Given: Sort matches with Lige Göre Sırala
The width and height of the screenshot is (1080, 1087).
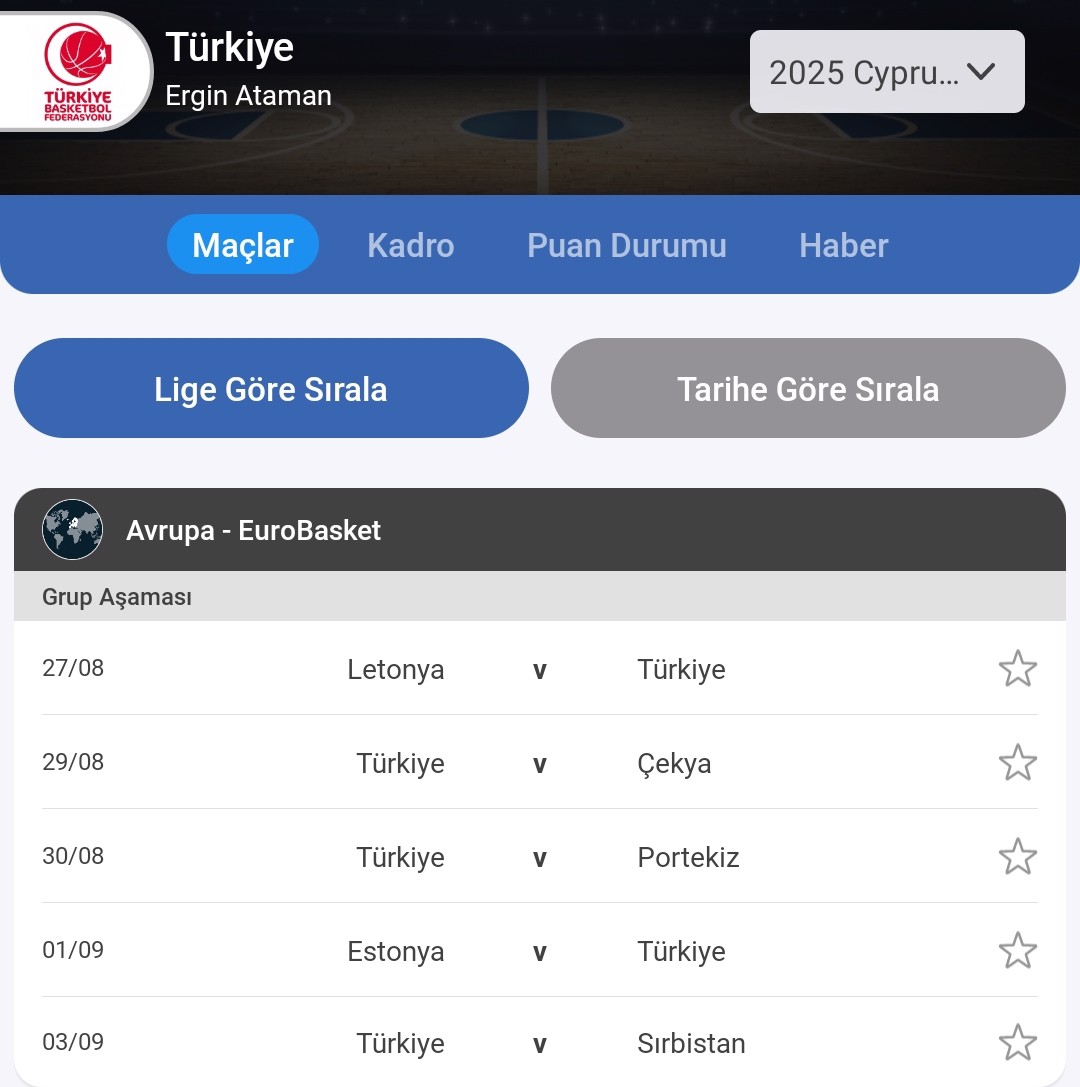Looking at the screenshot, I should [x=271, y=388].
